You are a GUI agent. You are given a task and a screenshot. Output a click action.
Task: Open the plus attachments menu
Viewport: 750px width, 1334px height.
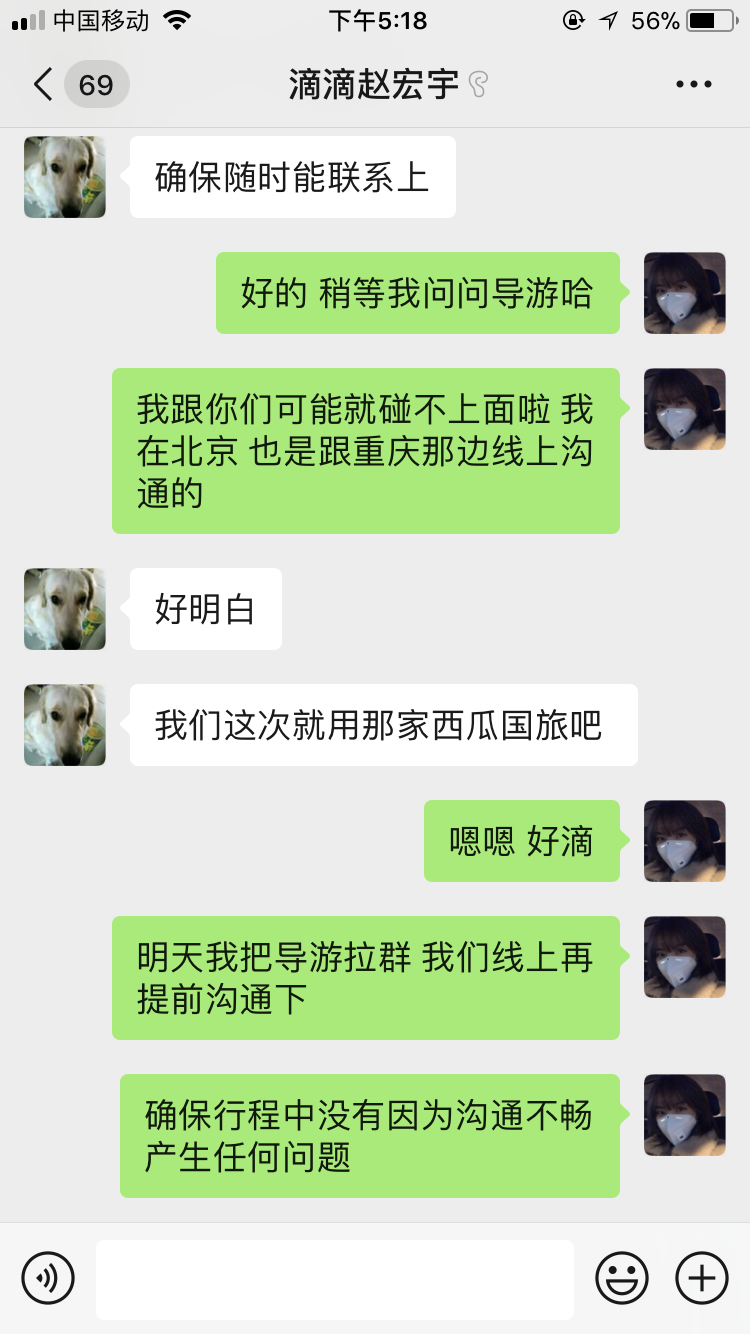702,1278
